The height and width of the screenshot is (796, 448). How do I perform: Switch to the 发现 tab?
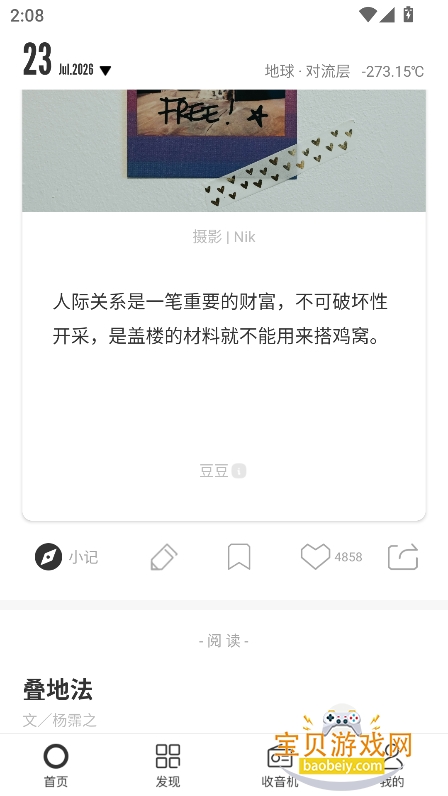[168, 766]
